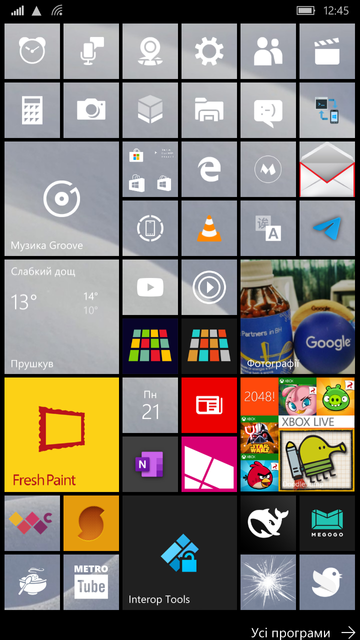Viewport: 360px width, 640px height.
Task: Open the calendar tile showing Пн 21
Action: (x=150, y=405)
